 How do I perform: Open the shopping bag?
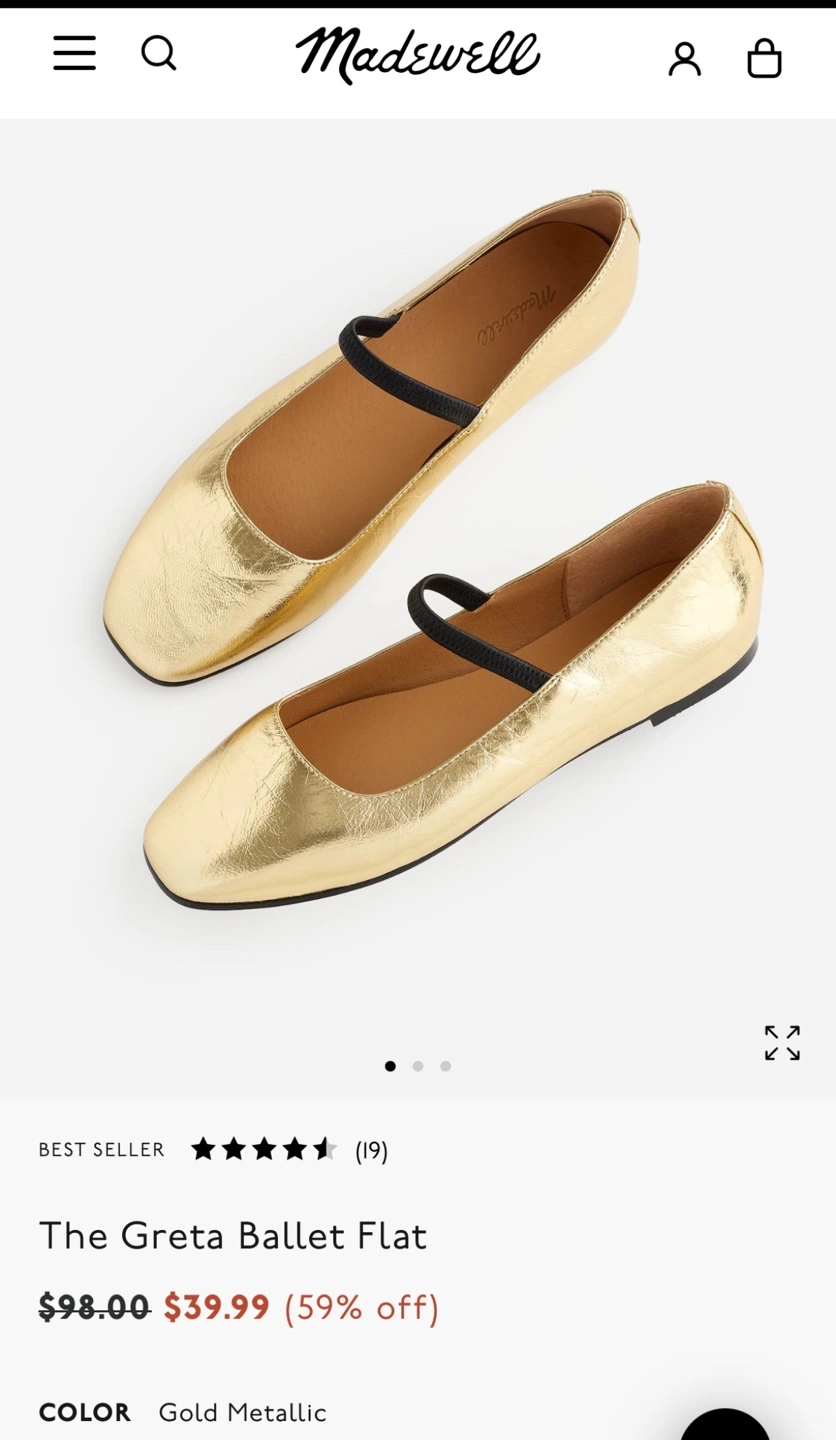click(x=764, y=58)
